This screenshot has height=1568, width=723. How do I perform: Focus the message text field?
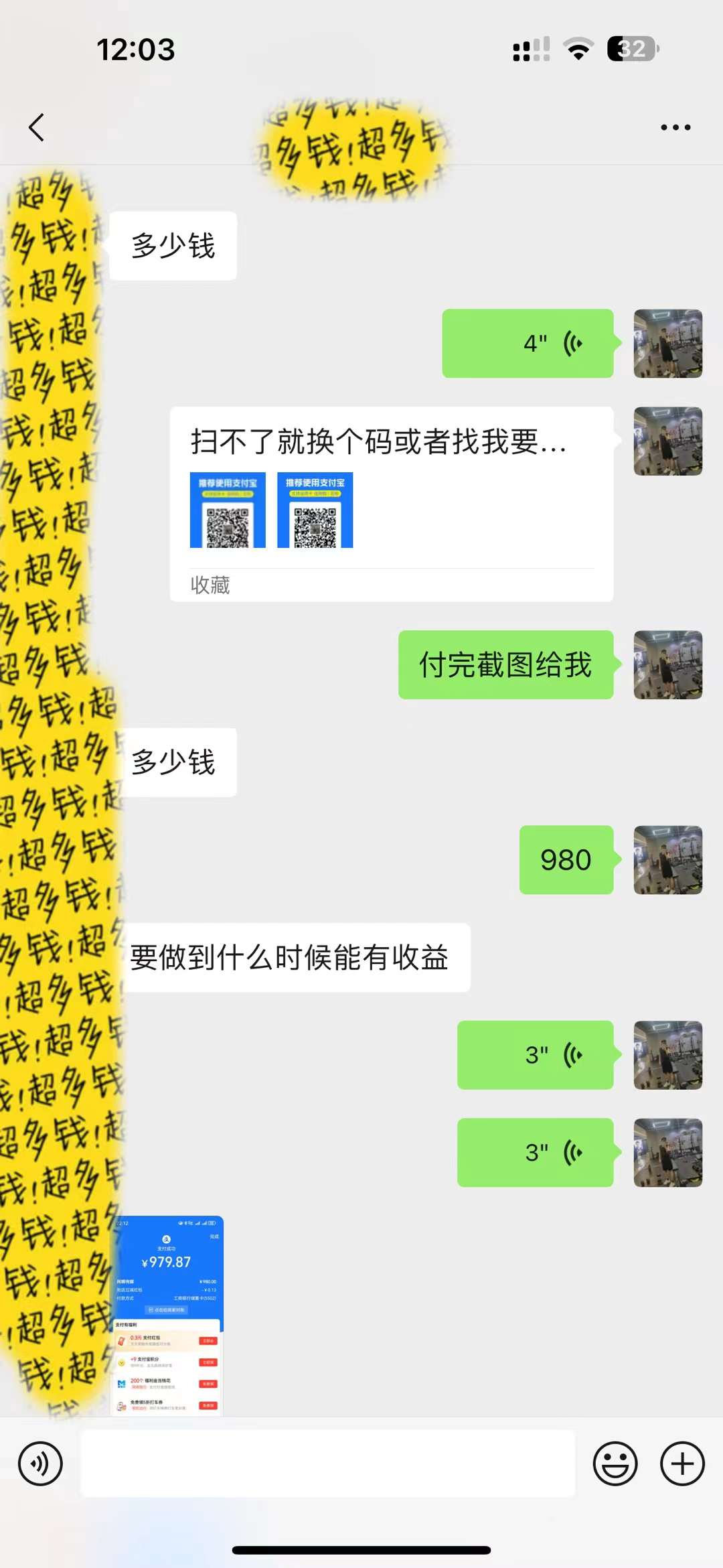[328, 1464]
